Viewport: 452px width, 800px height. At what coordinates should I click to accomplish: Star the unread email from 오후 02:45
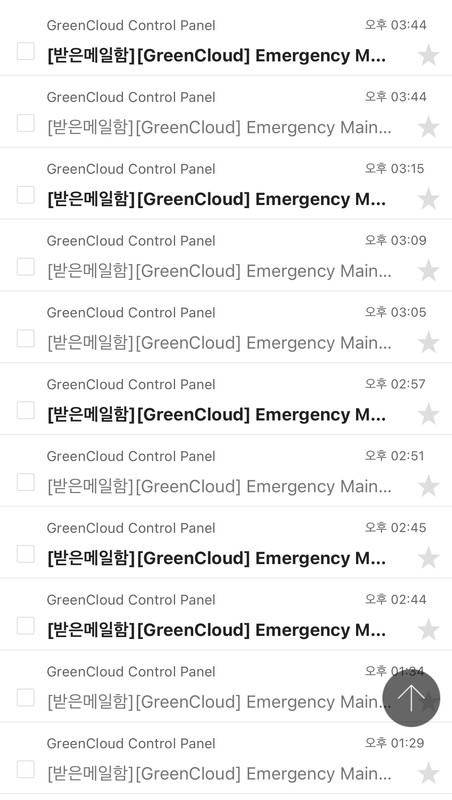coord(429,558)
